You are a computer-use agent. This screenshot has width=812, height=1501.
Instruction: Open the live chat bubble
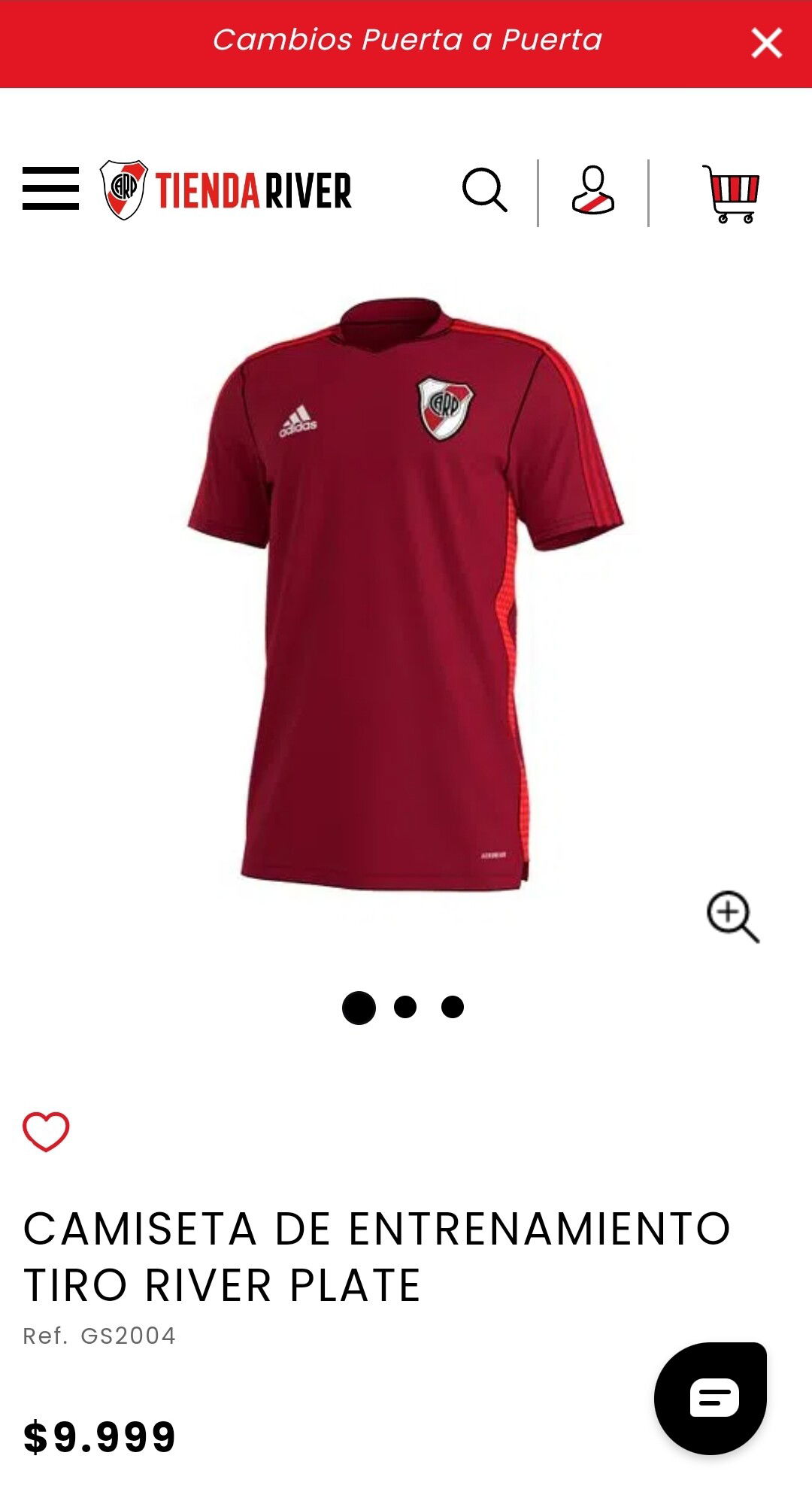pyautogui.click(x=710, y=1398)
